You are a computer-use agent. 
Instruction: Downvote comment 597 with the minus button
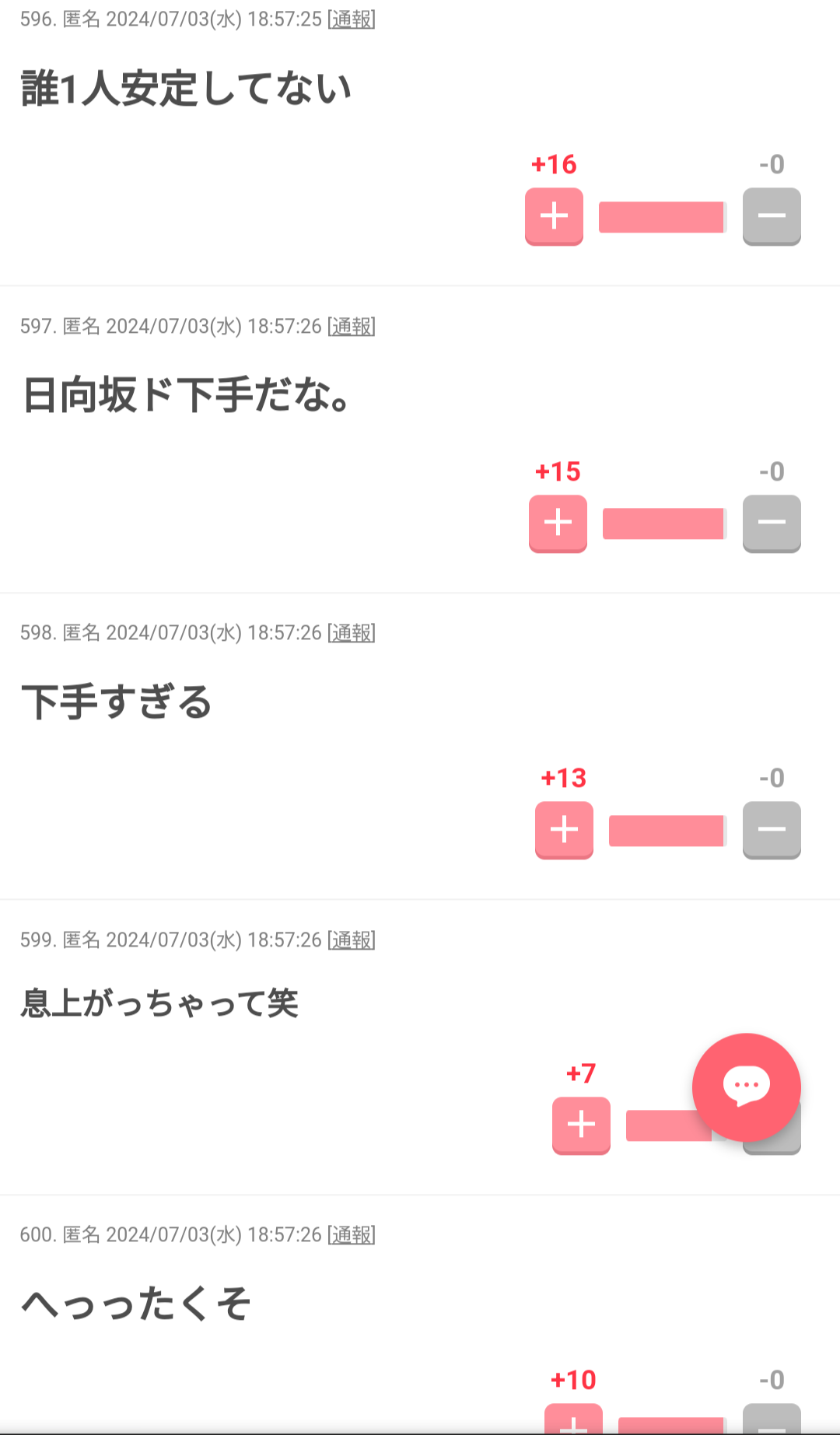772,523
